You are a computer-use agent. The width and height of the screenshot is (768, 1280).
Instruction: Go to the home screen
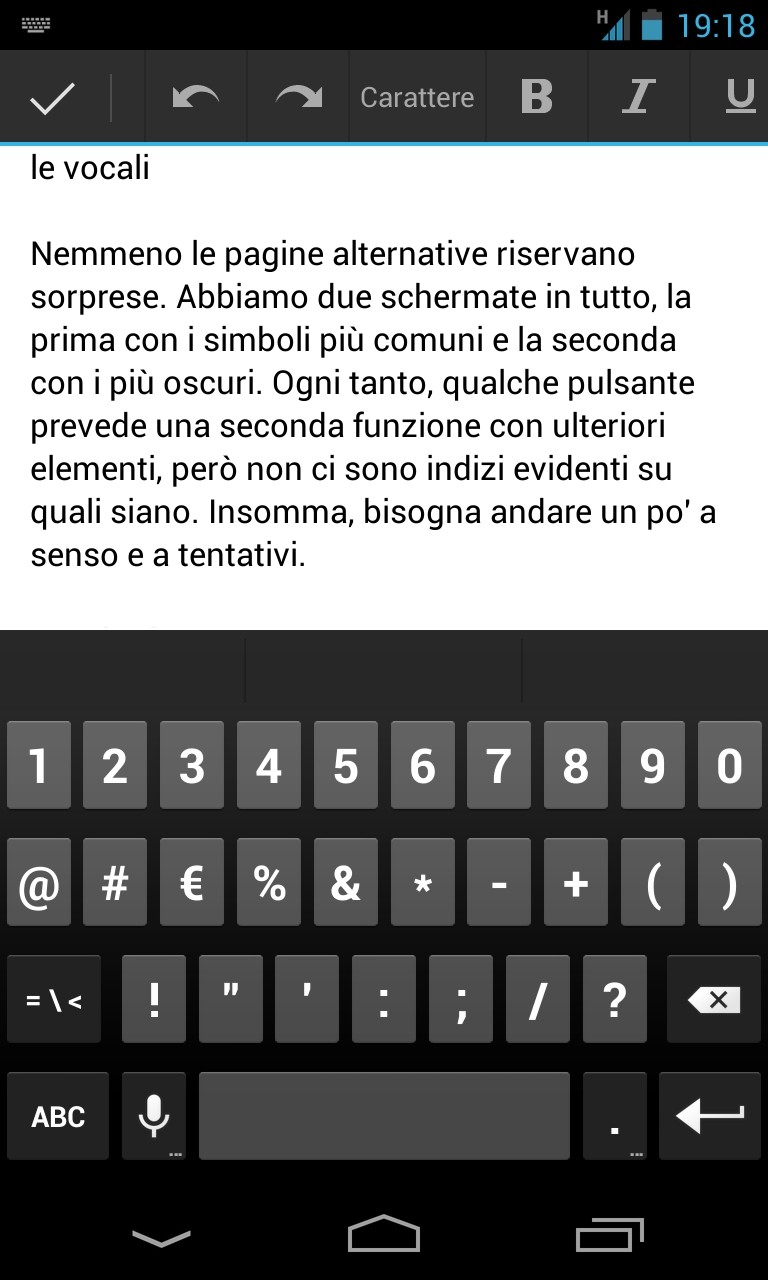pos(384,1235)
